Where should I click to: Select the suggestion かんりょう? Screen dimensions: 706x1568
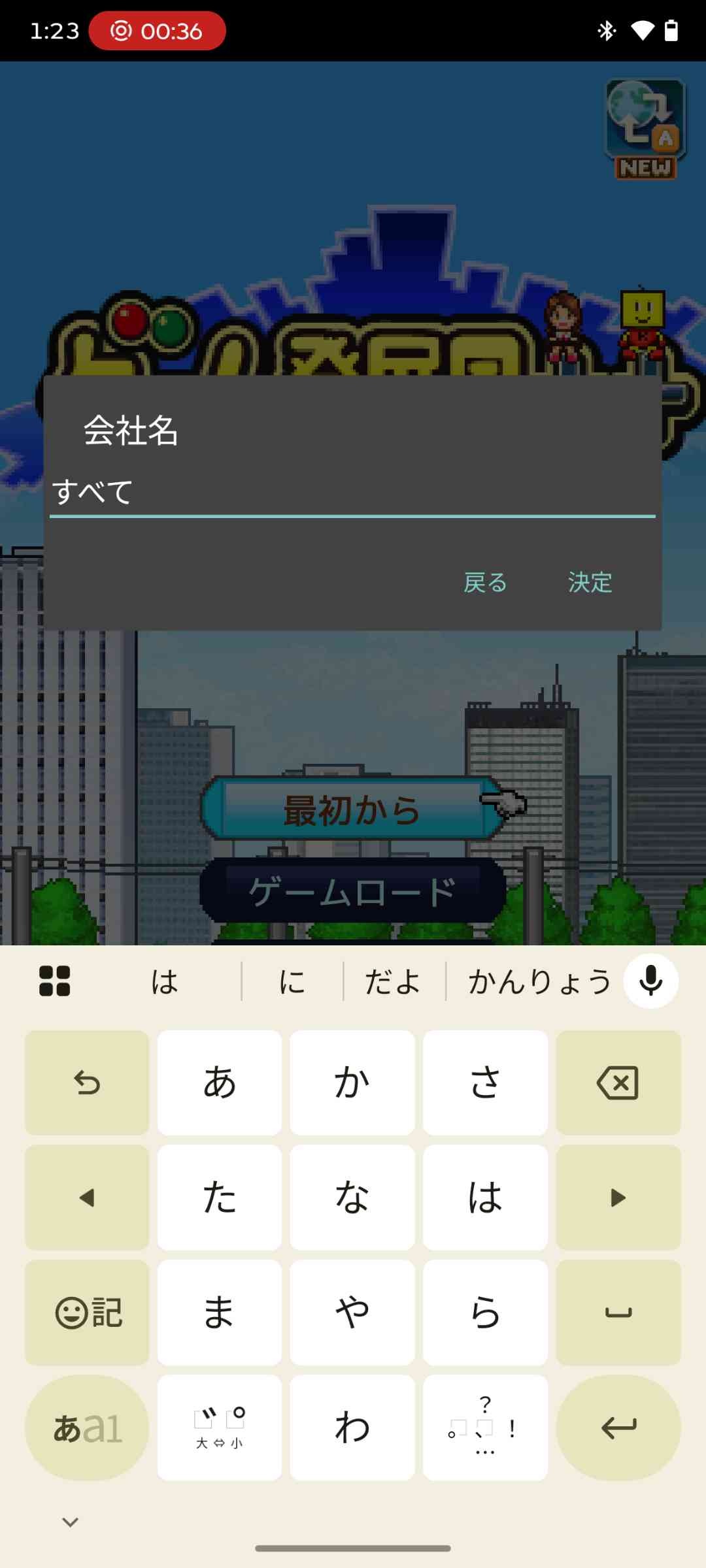click(540, 981)
